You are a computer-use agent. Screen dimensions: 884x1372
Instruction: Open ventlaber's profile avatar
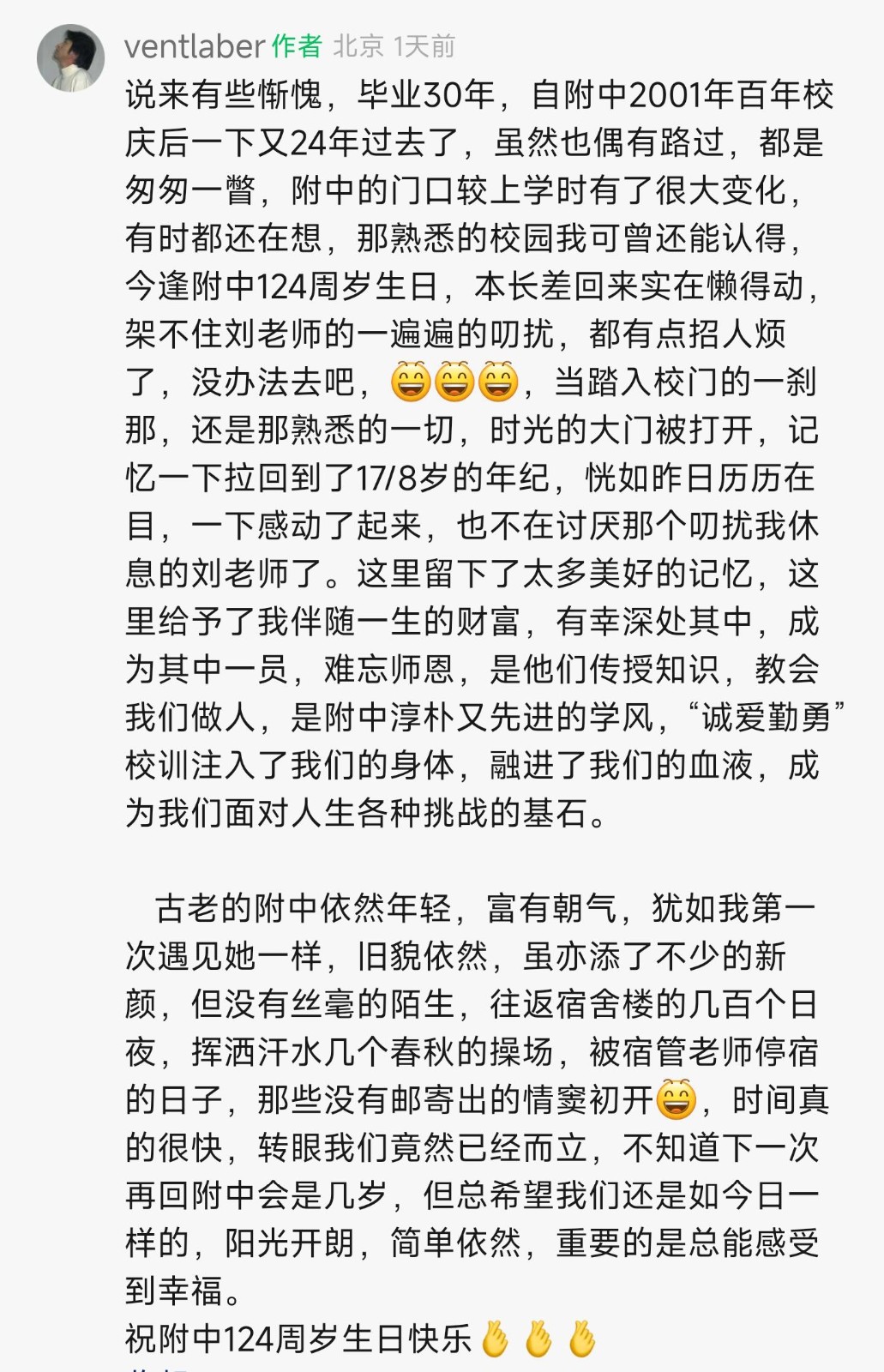[70, 57]
